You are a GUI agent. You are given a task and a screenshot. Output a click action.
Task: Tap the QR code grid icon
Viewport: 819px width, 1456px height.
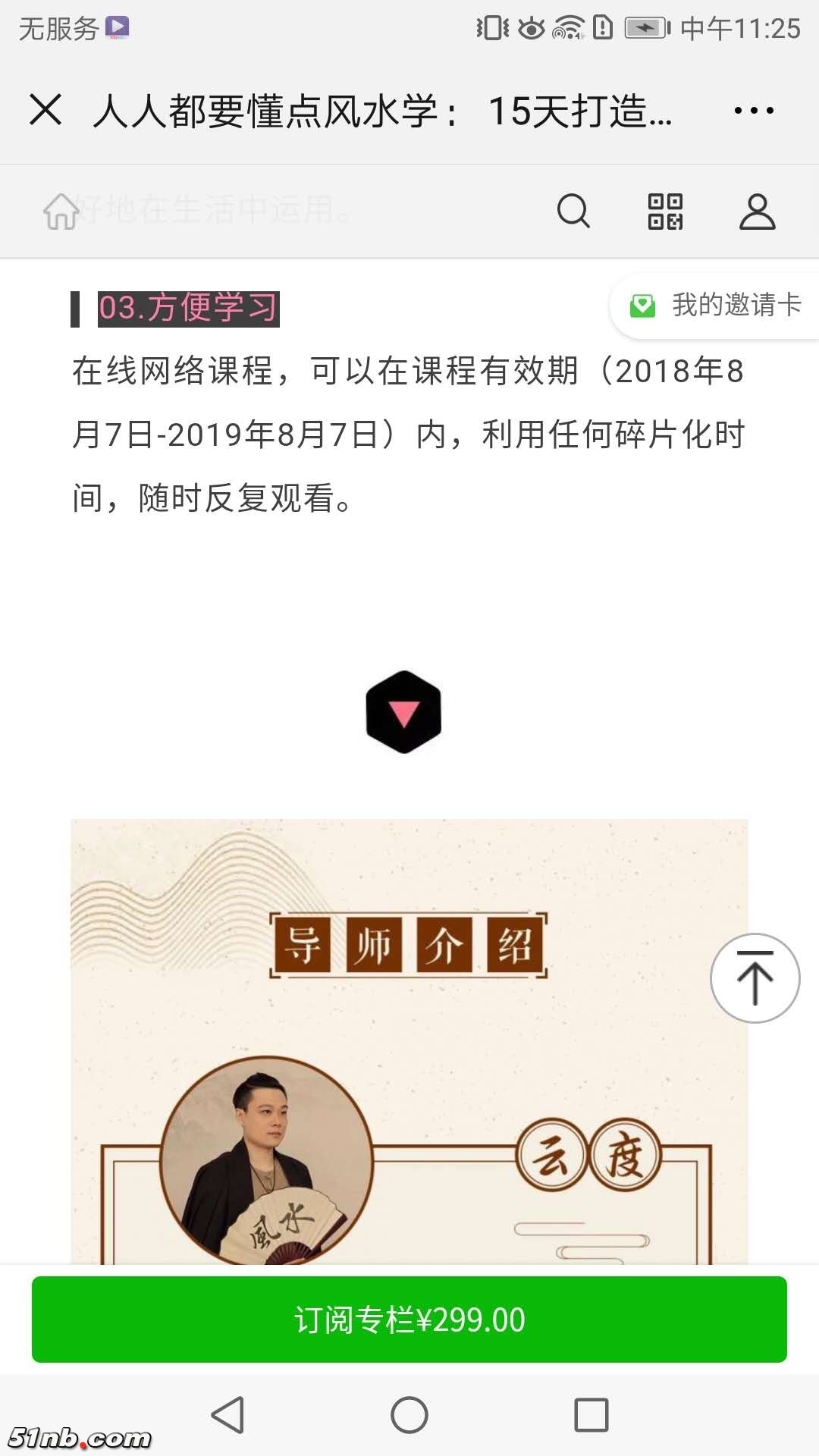click(x=666, y=212)
